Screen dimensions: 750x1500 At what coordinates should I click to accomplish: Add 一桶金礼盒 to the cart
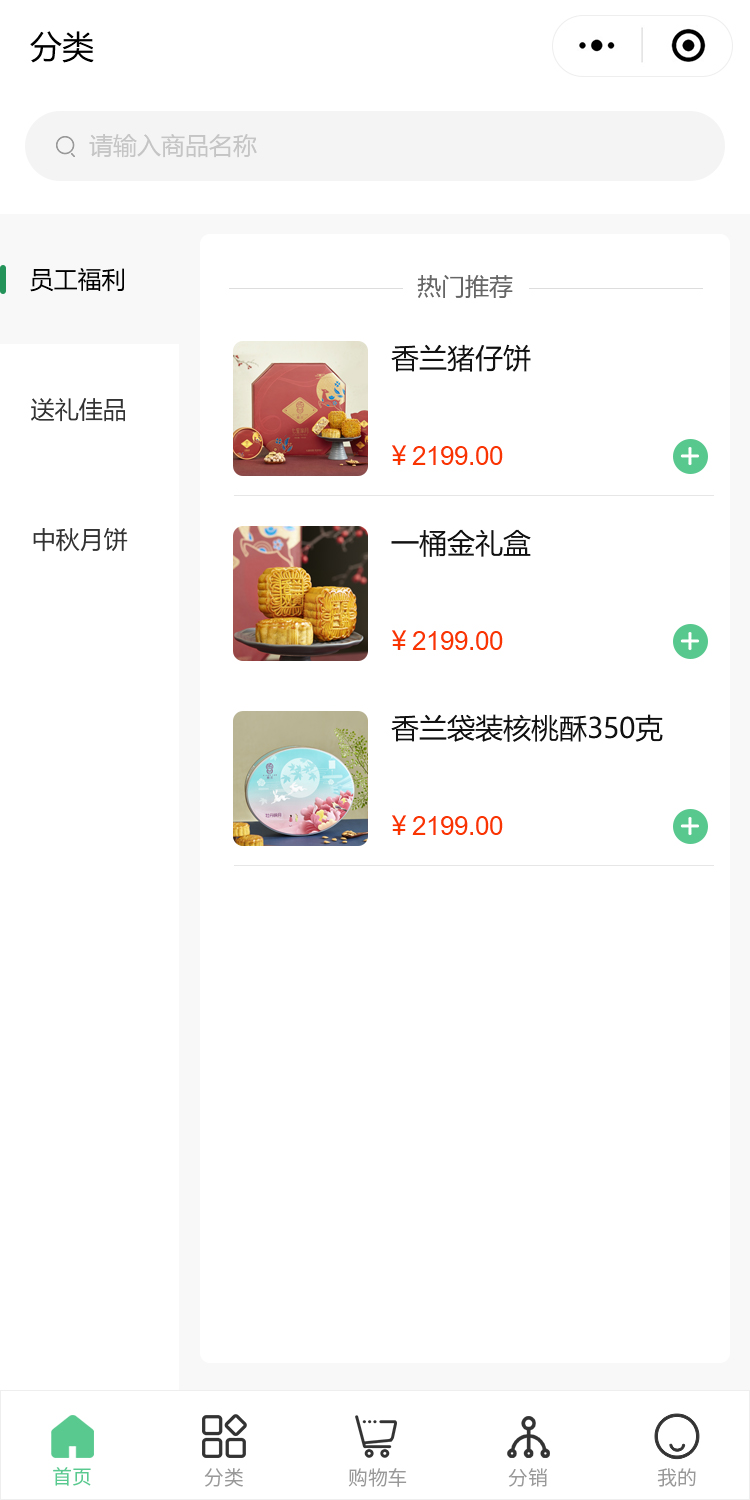(x=690, y=641)
